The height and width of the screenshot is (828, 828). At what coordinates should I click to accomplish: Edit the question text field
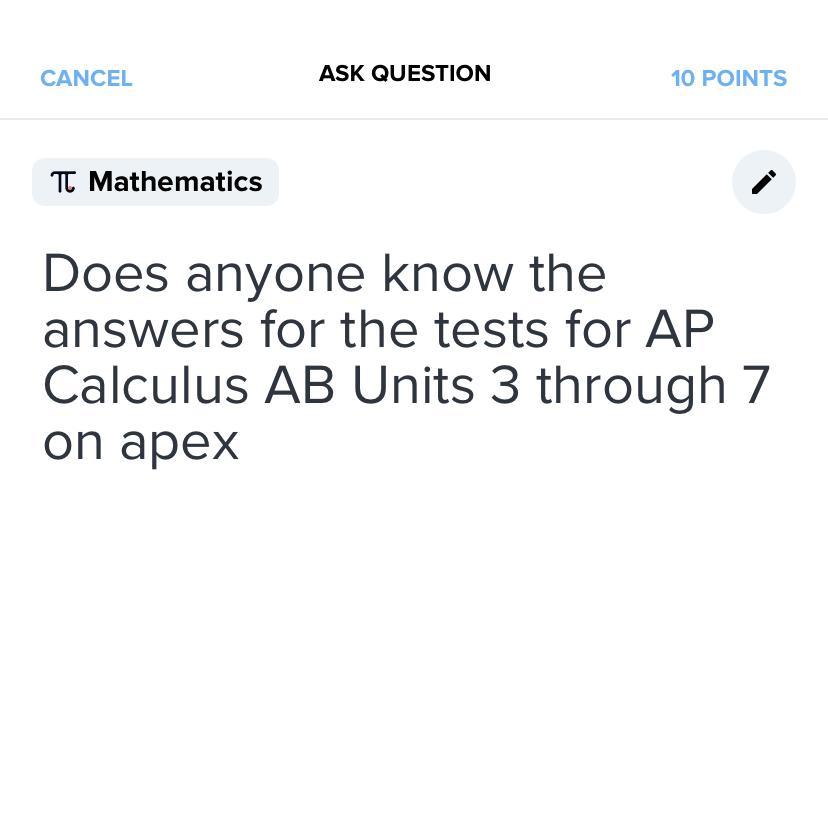(405, 357)
